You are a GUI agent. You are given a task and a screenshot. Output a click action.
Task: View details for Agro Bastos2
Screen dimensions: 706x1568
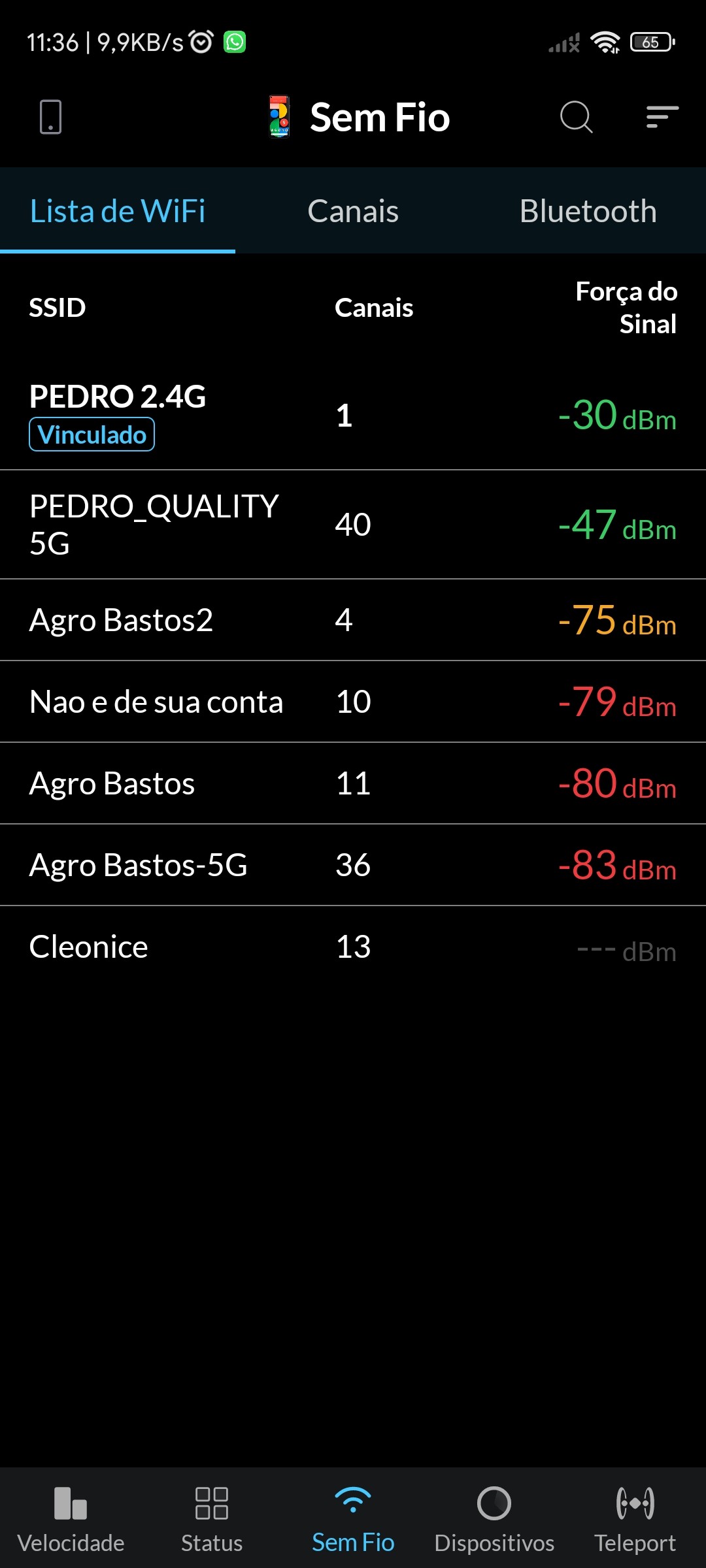click(x=353, y=620)
